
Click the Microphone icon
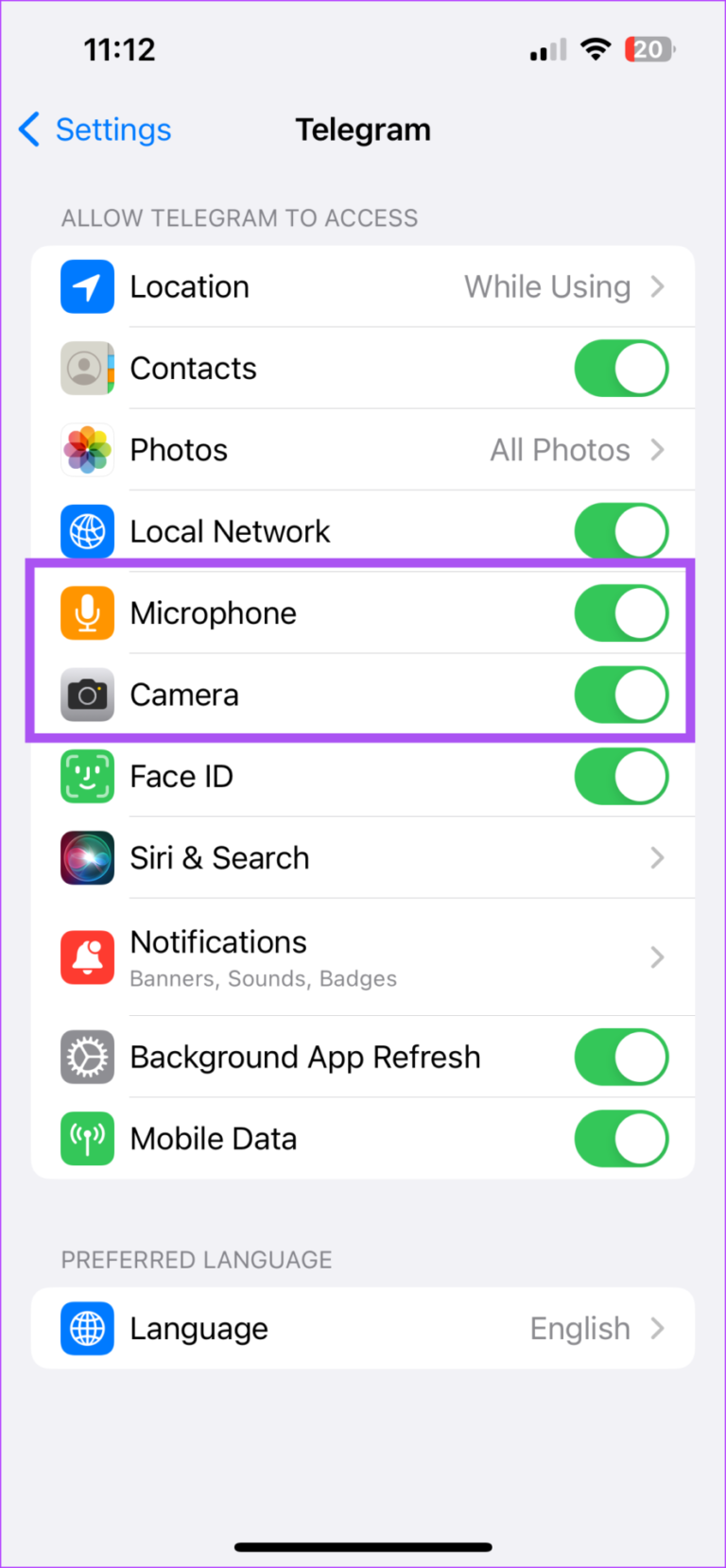[87, 612]
